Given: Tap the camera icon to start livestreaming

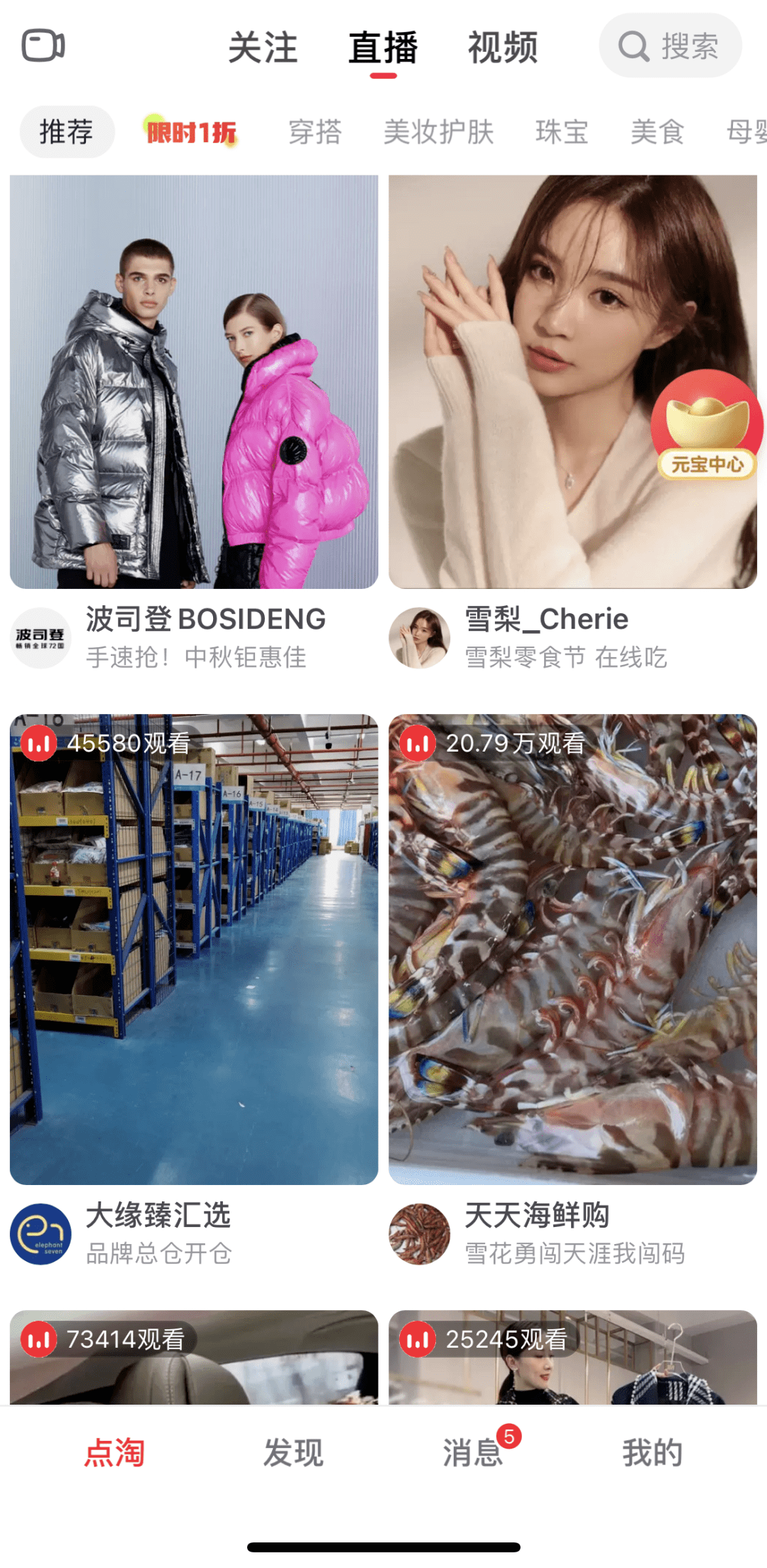Looking at the screenshot, I should click(43, 46).
